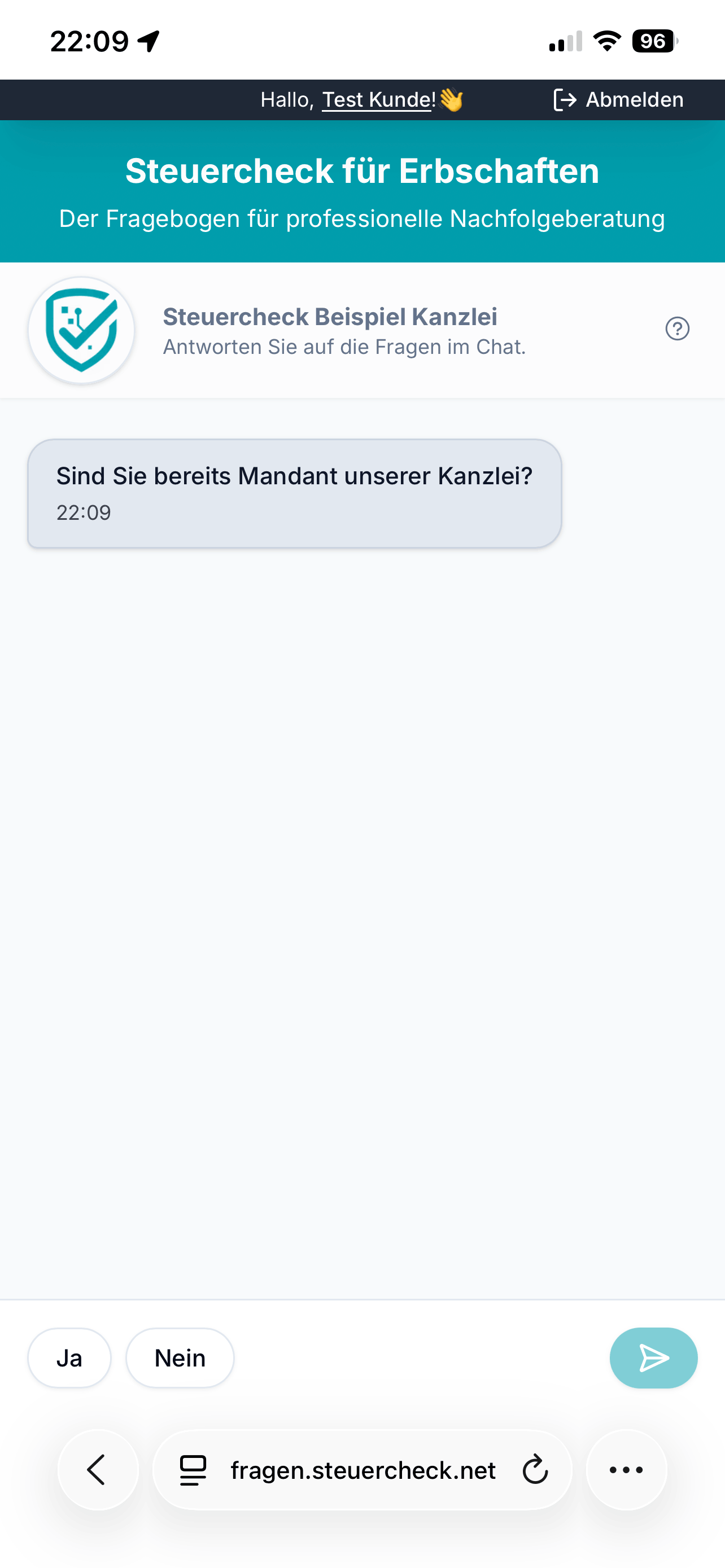Open the browser's three-dot menu
Viewport: 725px width, 1568px height.
pos(626,1470)
